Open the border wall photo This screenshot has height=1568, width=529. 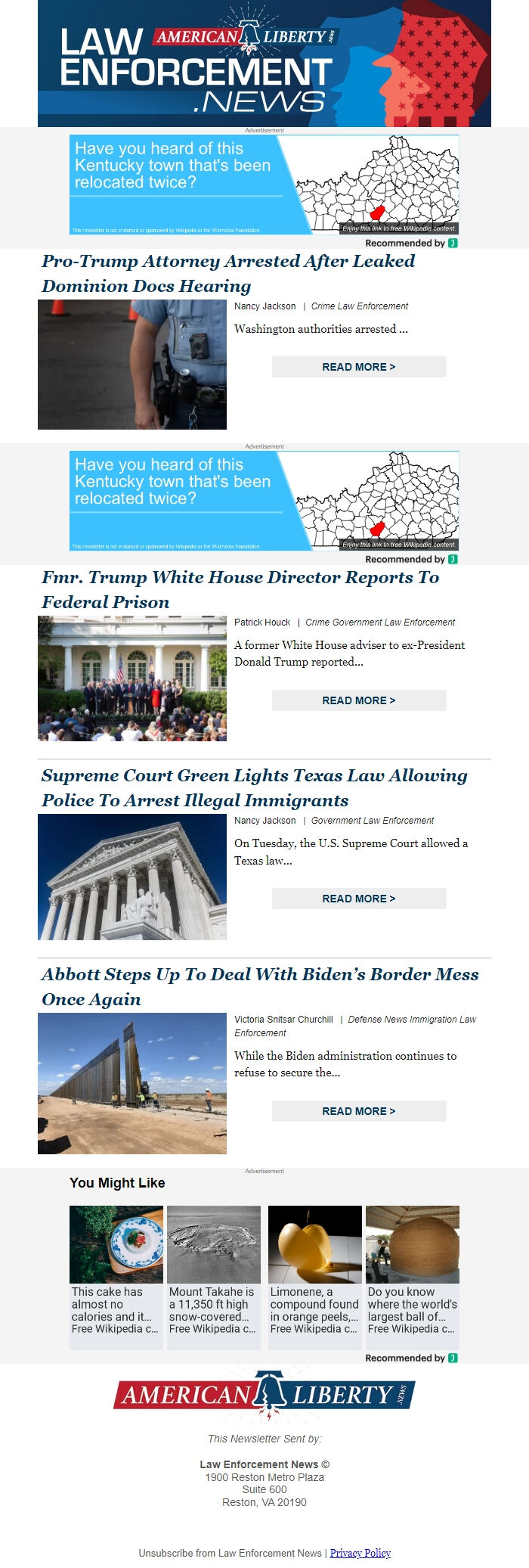click(x=132, y=1083)
